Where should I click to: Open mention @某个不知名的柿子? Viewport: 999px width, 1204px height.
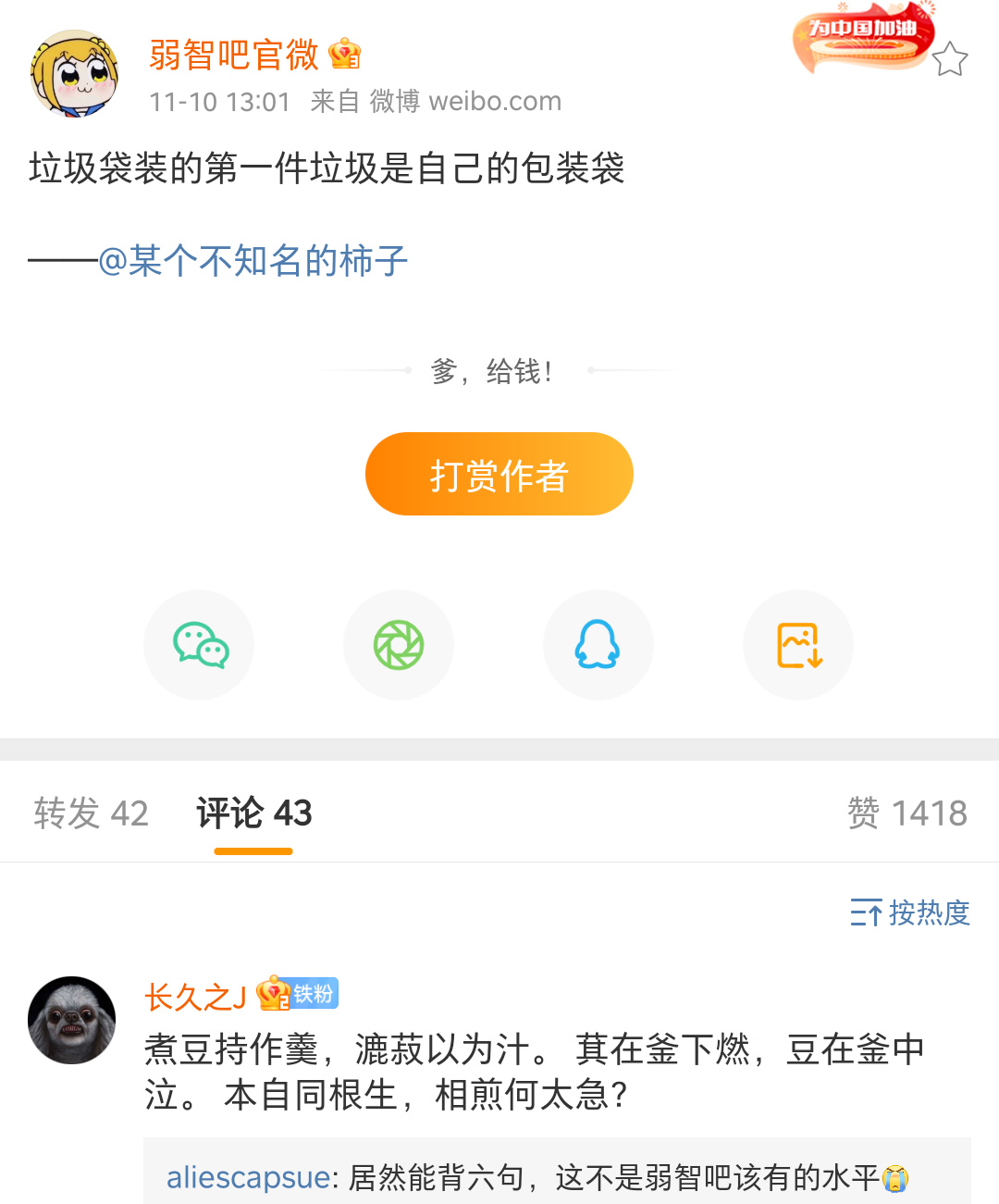click(253, 261)
